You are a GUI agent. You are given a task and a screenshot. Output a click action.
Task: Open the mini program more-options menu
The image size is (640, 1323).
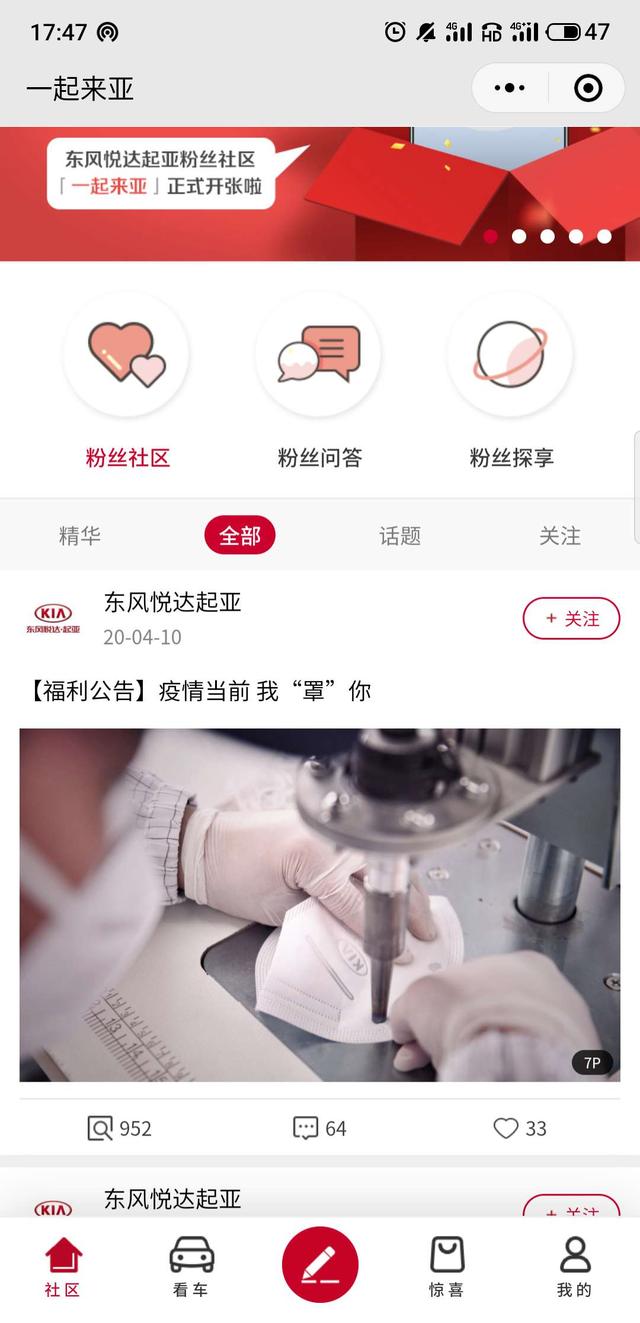point(510,88)
